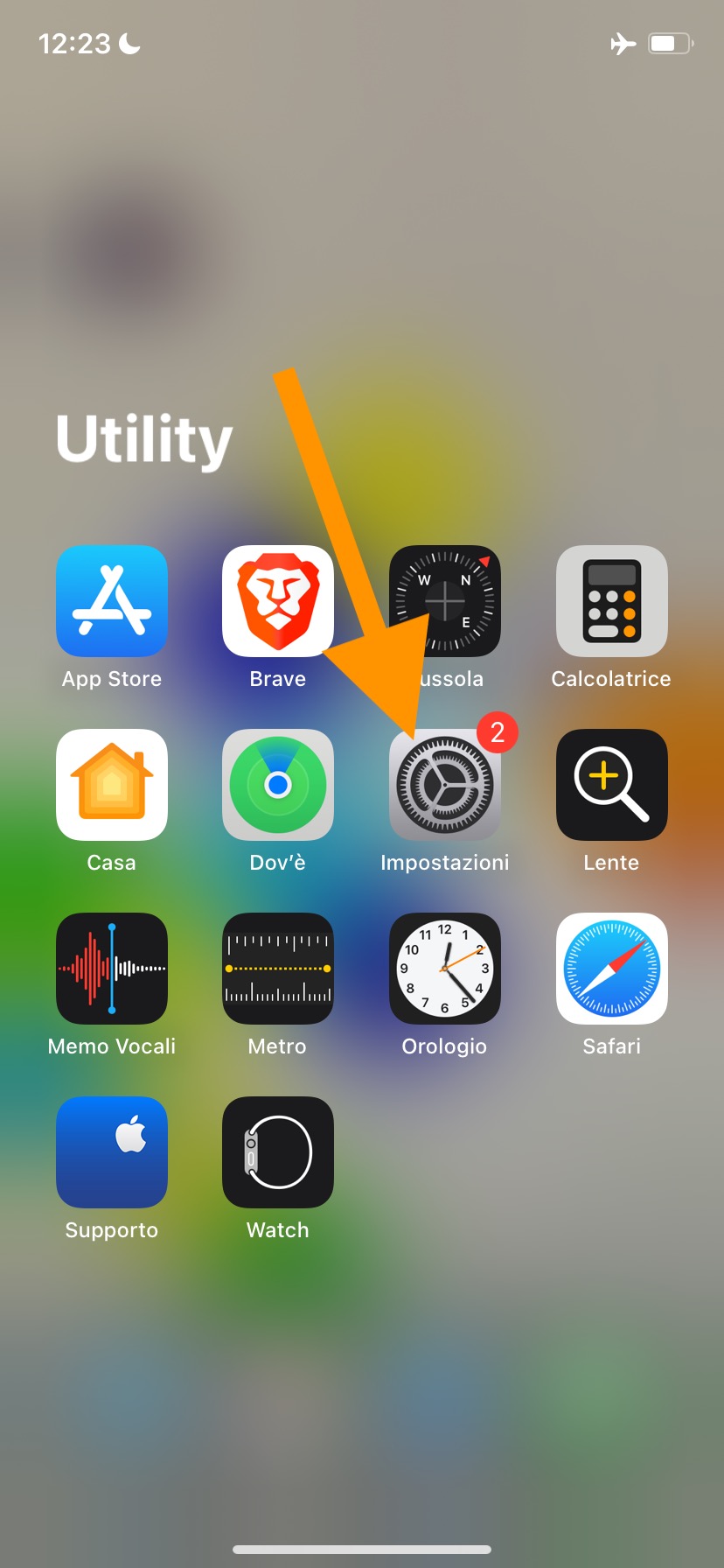Open Impostazioni settings
Screen dimensions: 724x1568
(445, 785)
